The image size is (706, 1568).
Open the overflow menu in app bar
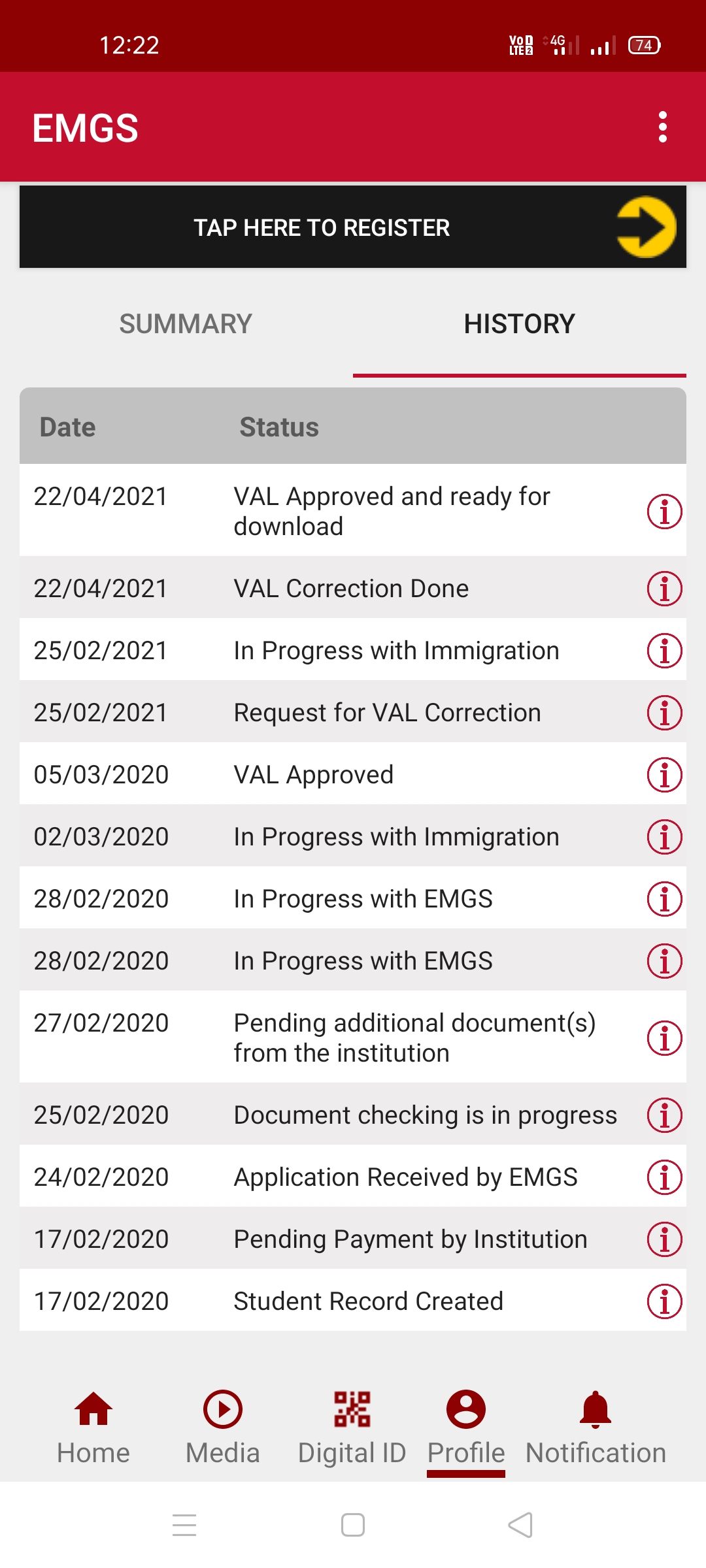click(662, 127)
